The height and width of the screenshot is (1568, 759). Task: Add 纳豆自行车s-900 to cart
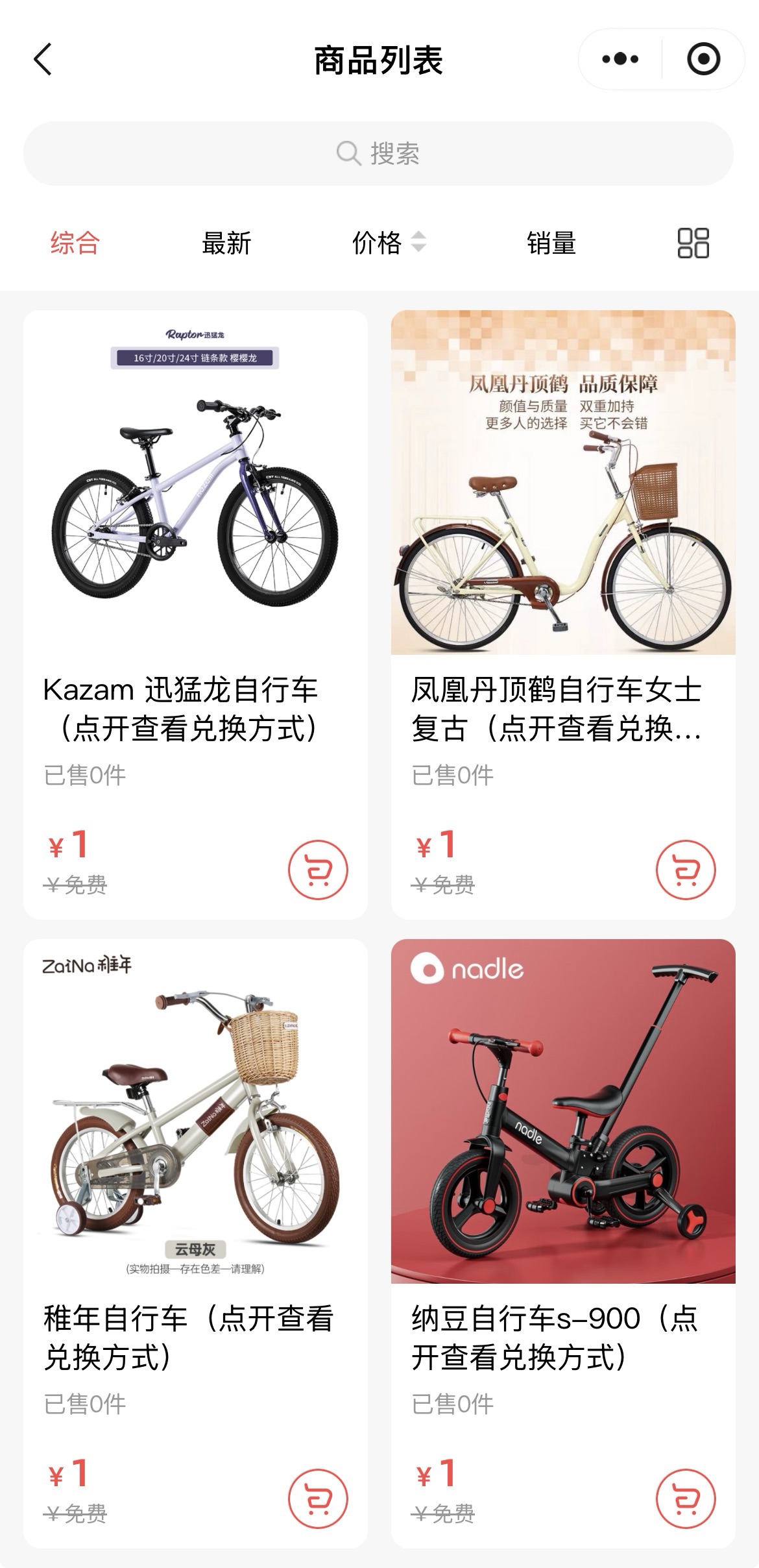tap(686, 1499)
